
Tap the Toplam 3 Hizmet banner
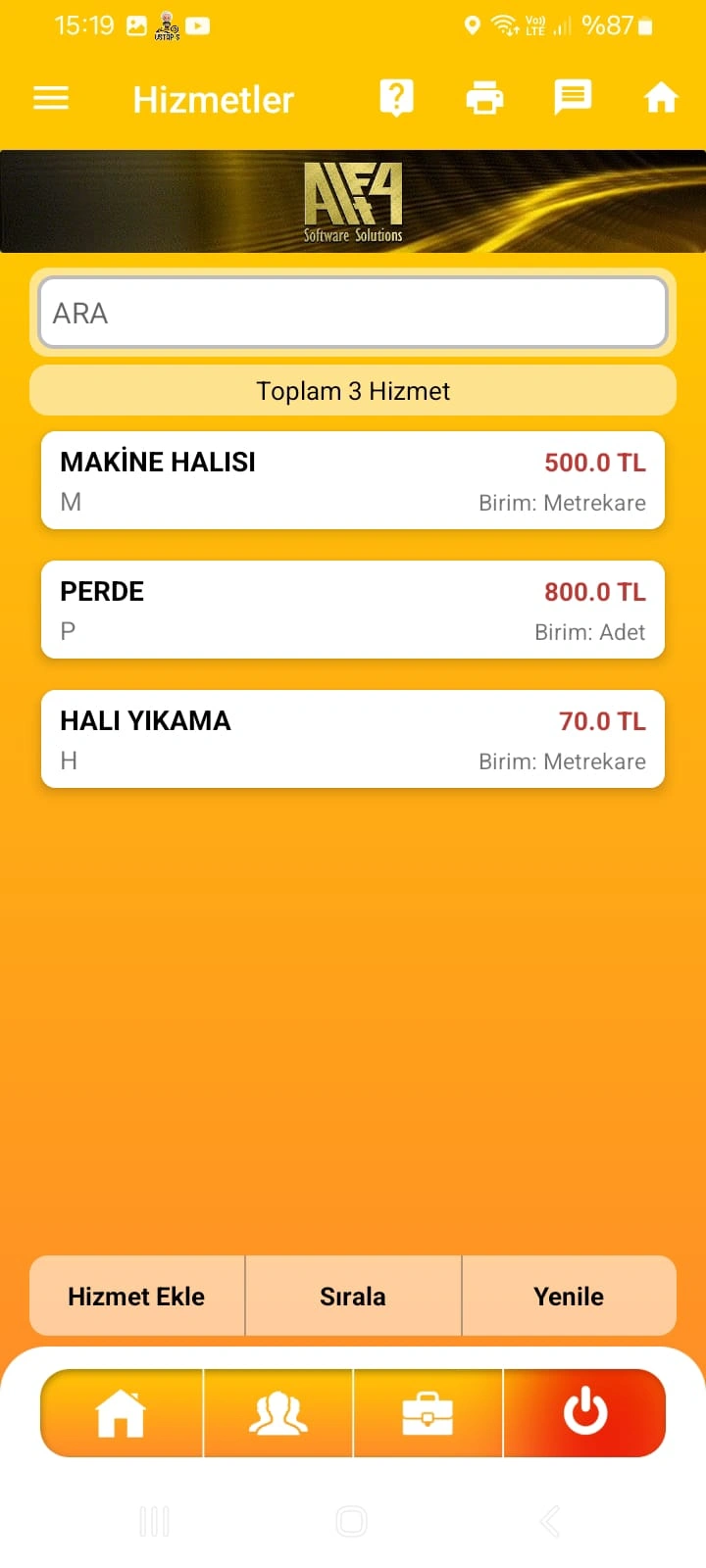(x=353, y=390)
